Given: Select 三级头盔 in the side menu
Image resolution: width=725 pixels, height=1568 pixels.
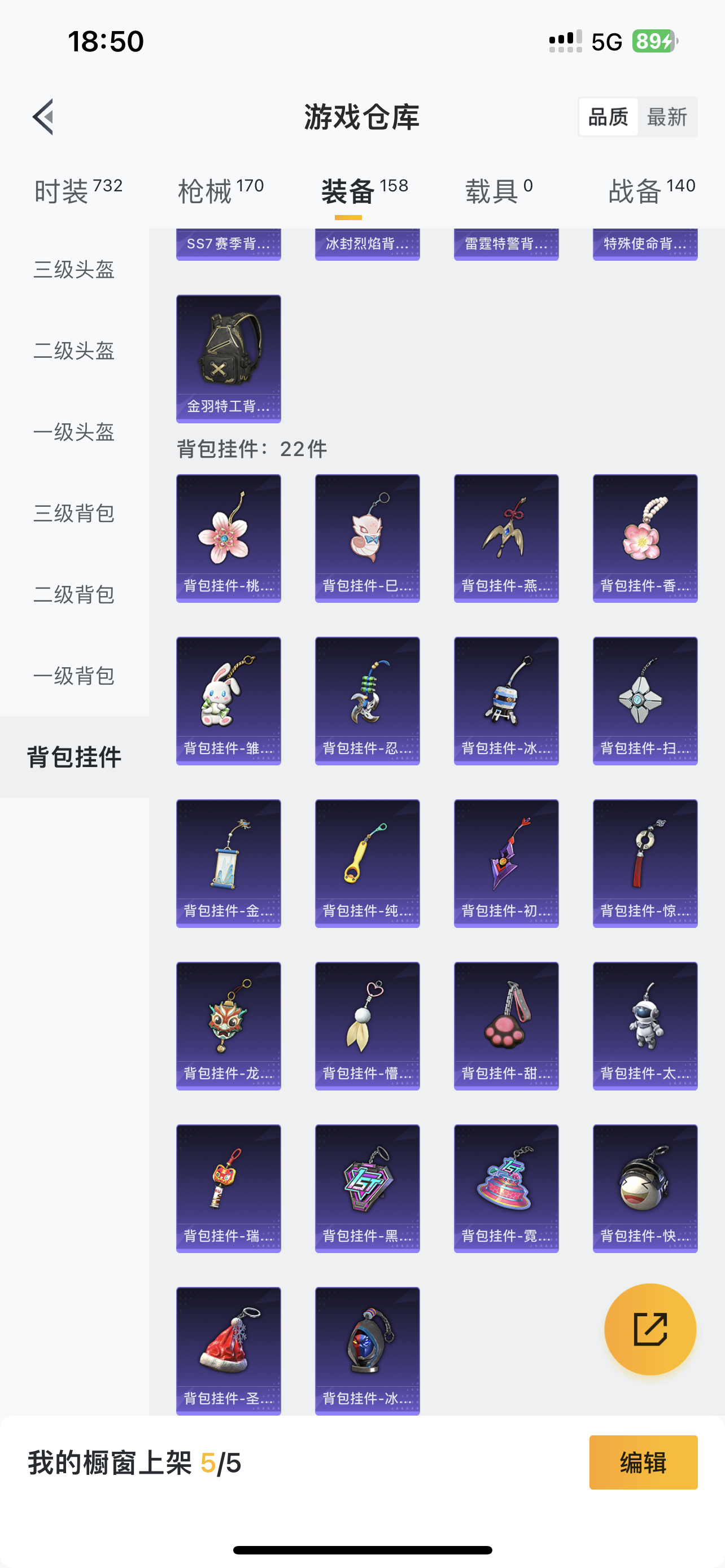Looking at the screenshot, I should tap(75, 270).
